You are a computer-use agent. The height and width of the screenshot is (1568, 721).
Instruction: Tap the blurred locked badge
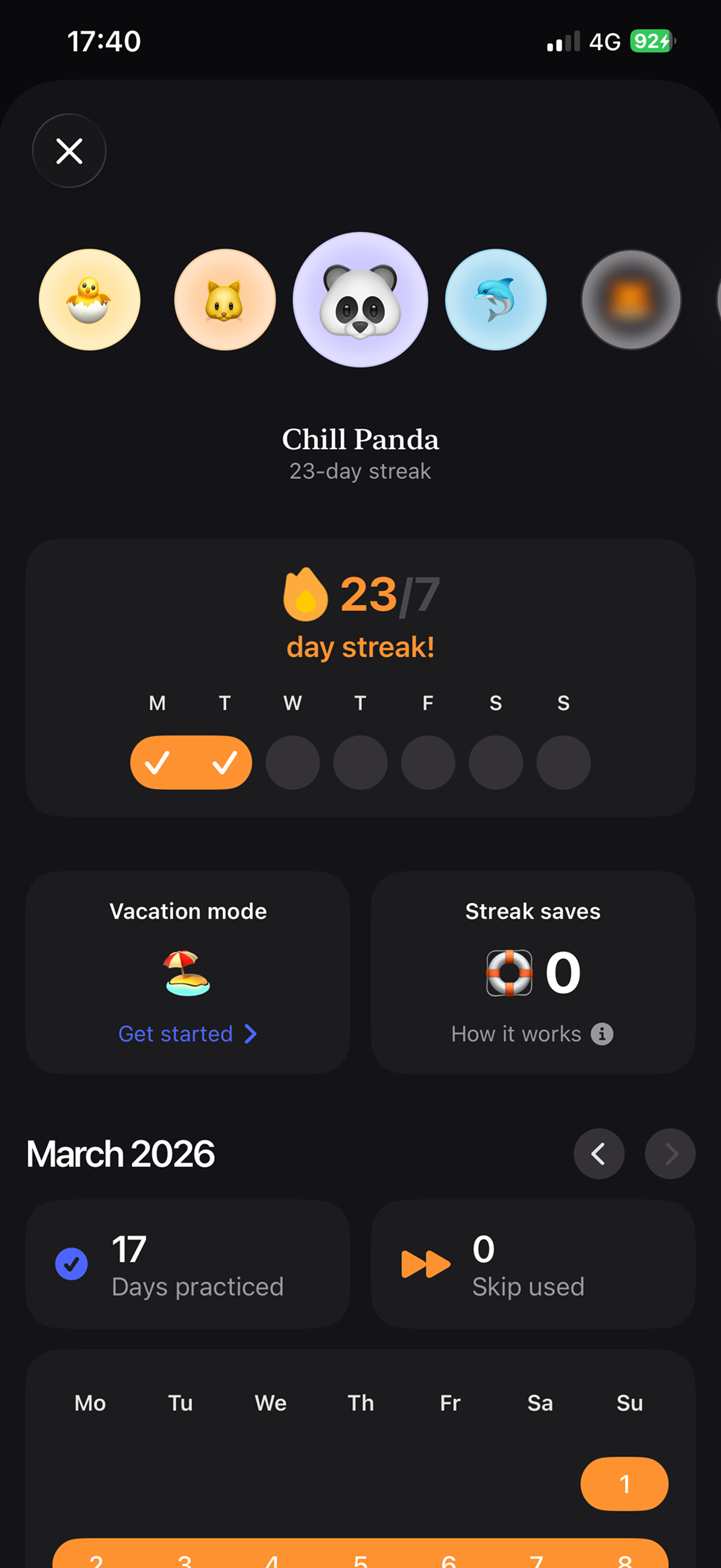630,300
